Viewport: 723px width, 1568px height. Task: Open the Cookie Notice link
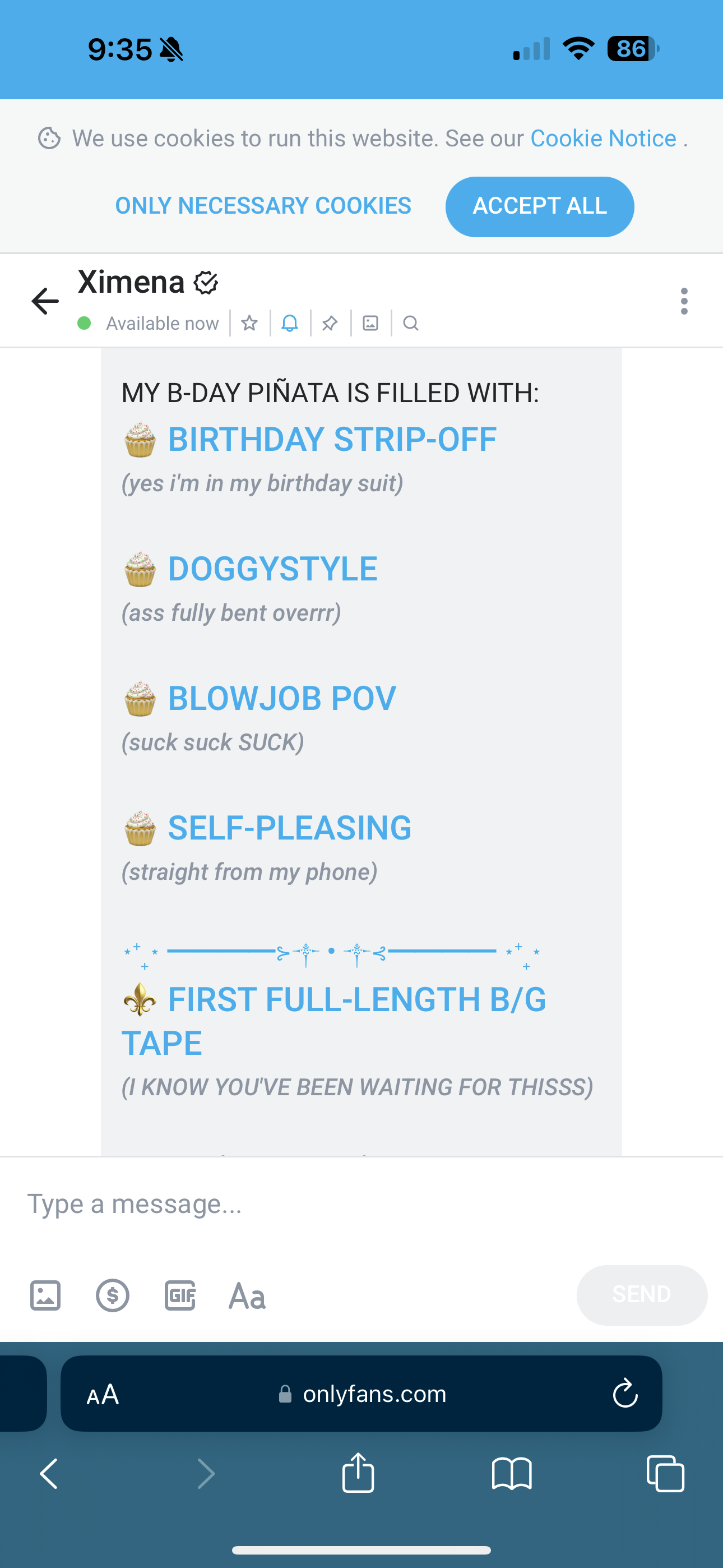[x=603, y=139]
